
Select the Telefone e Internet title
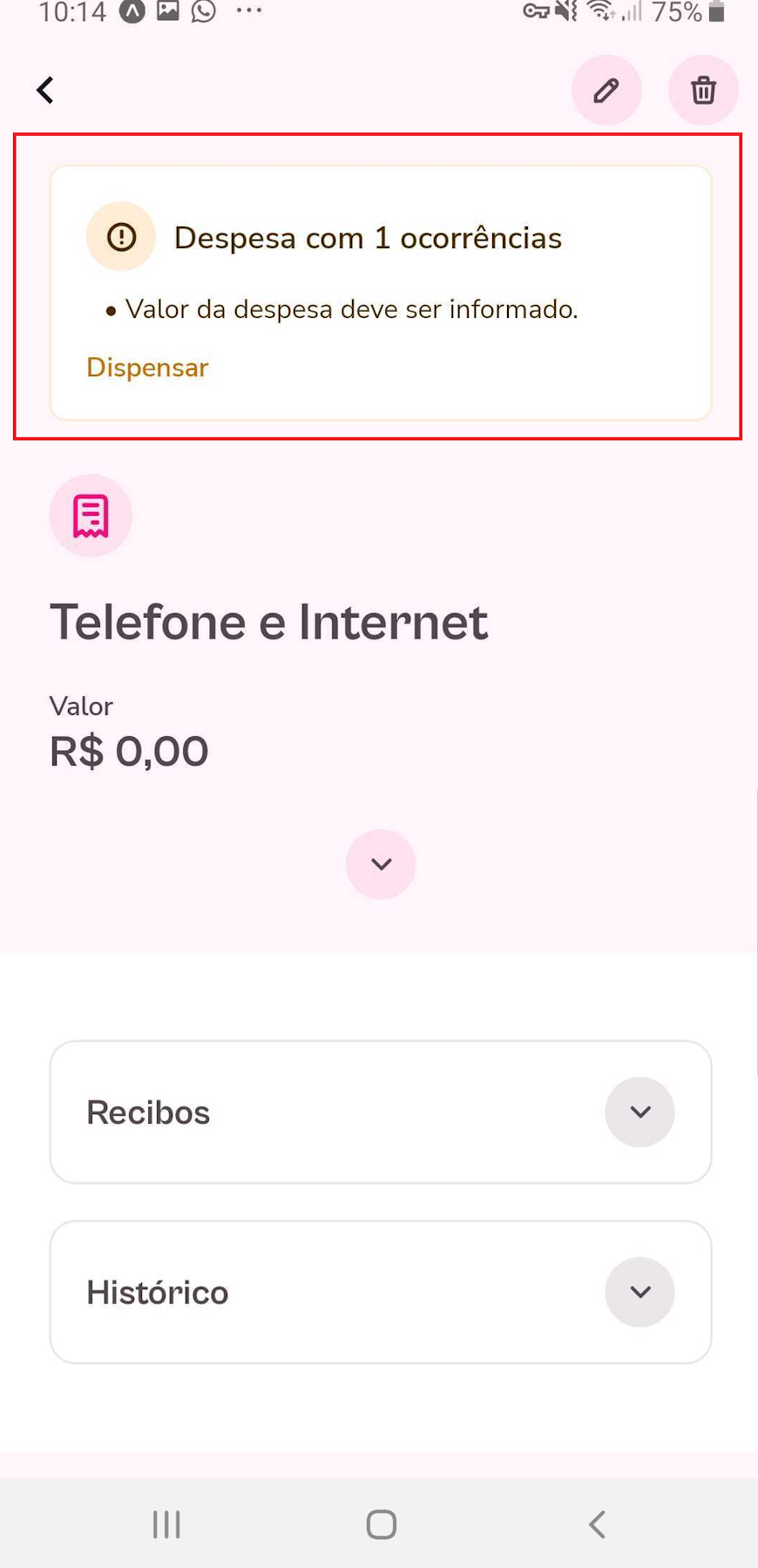[269, 620]
